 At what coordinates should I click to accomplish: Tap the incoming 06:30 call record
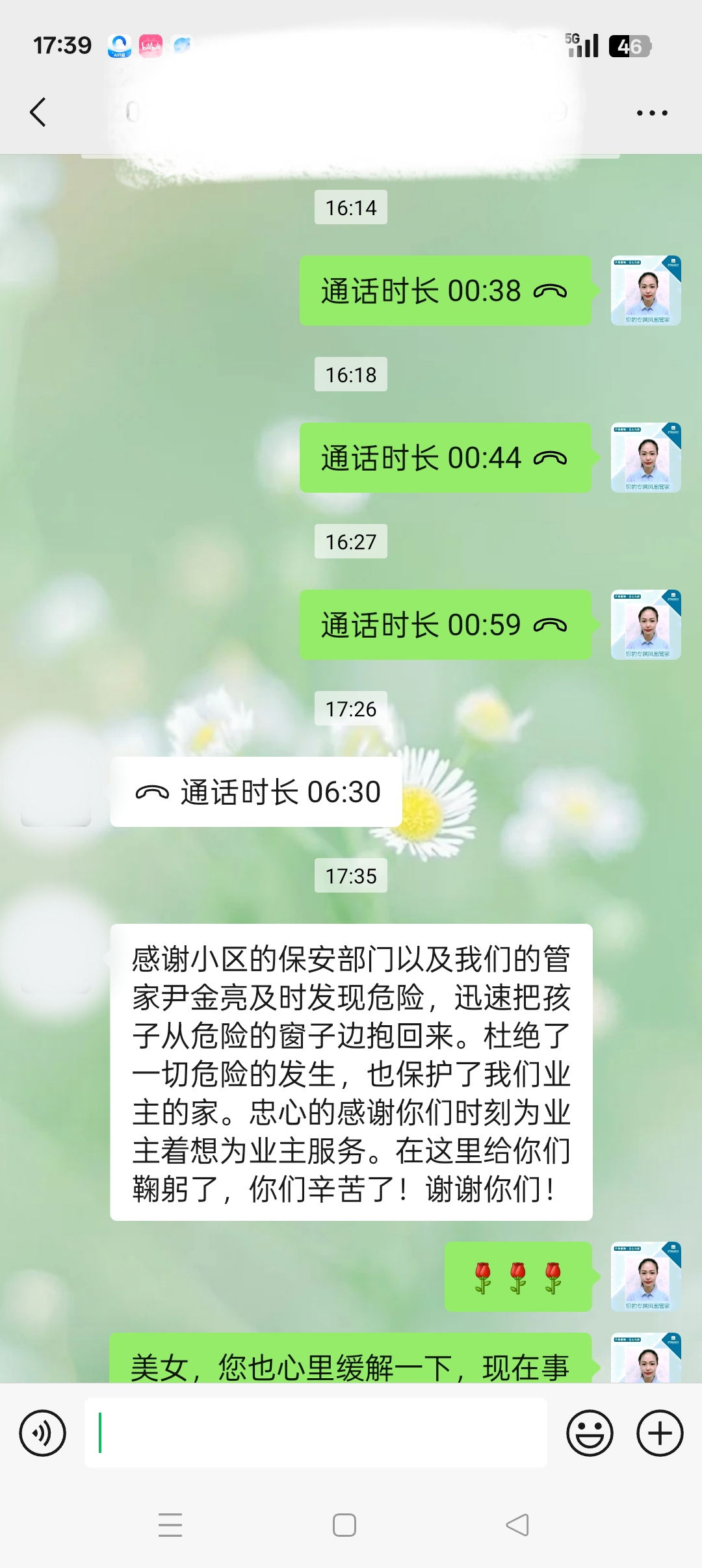coord(257,792)
